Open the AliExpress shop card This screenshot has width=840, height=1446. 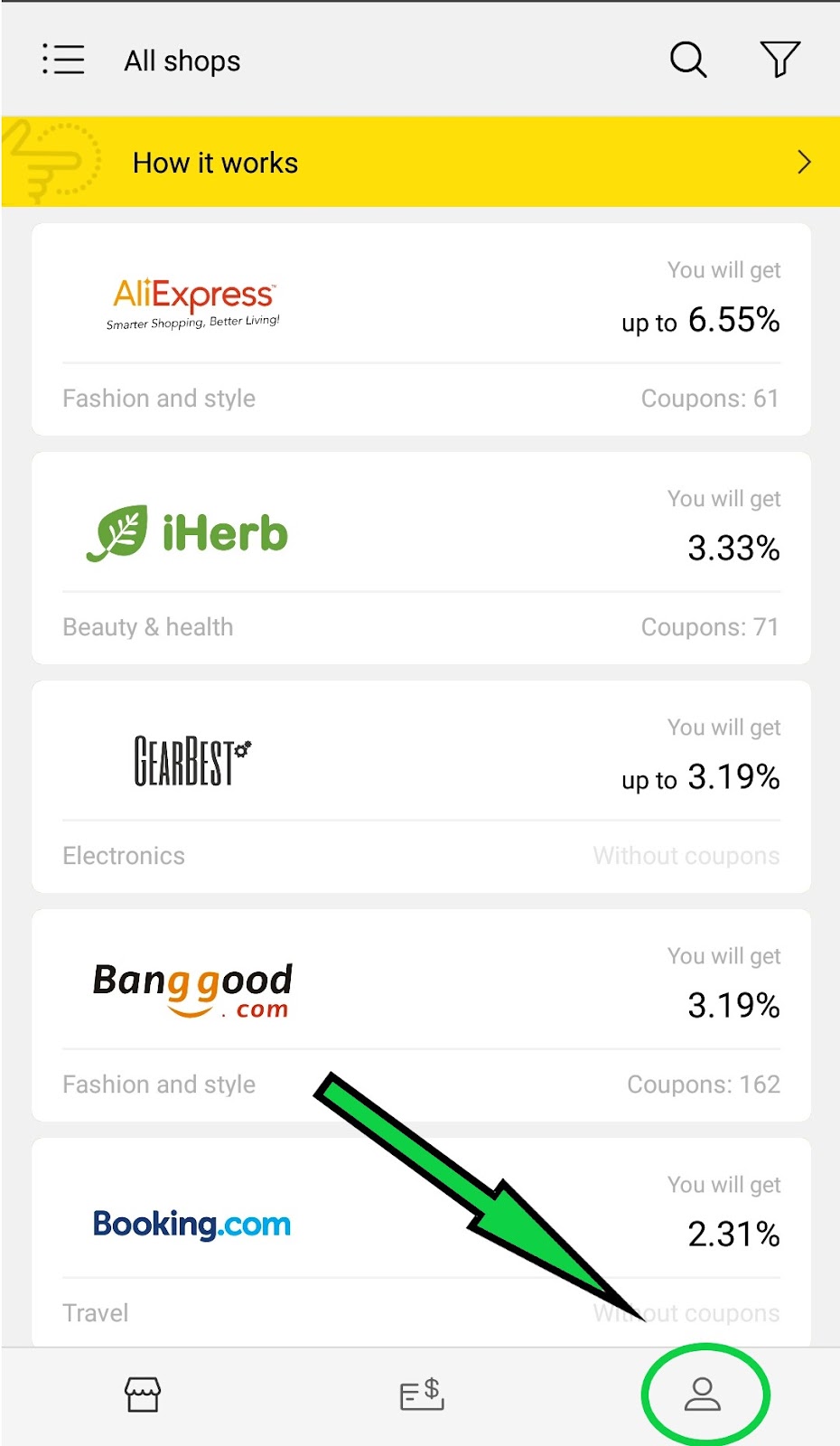[x=420, y=330]
